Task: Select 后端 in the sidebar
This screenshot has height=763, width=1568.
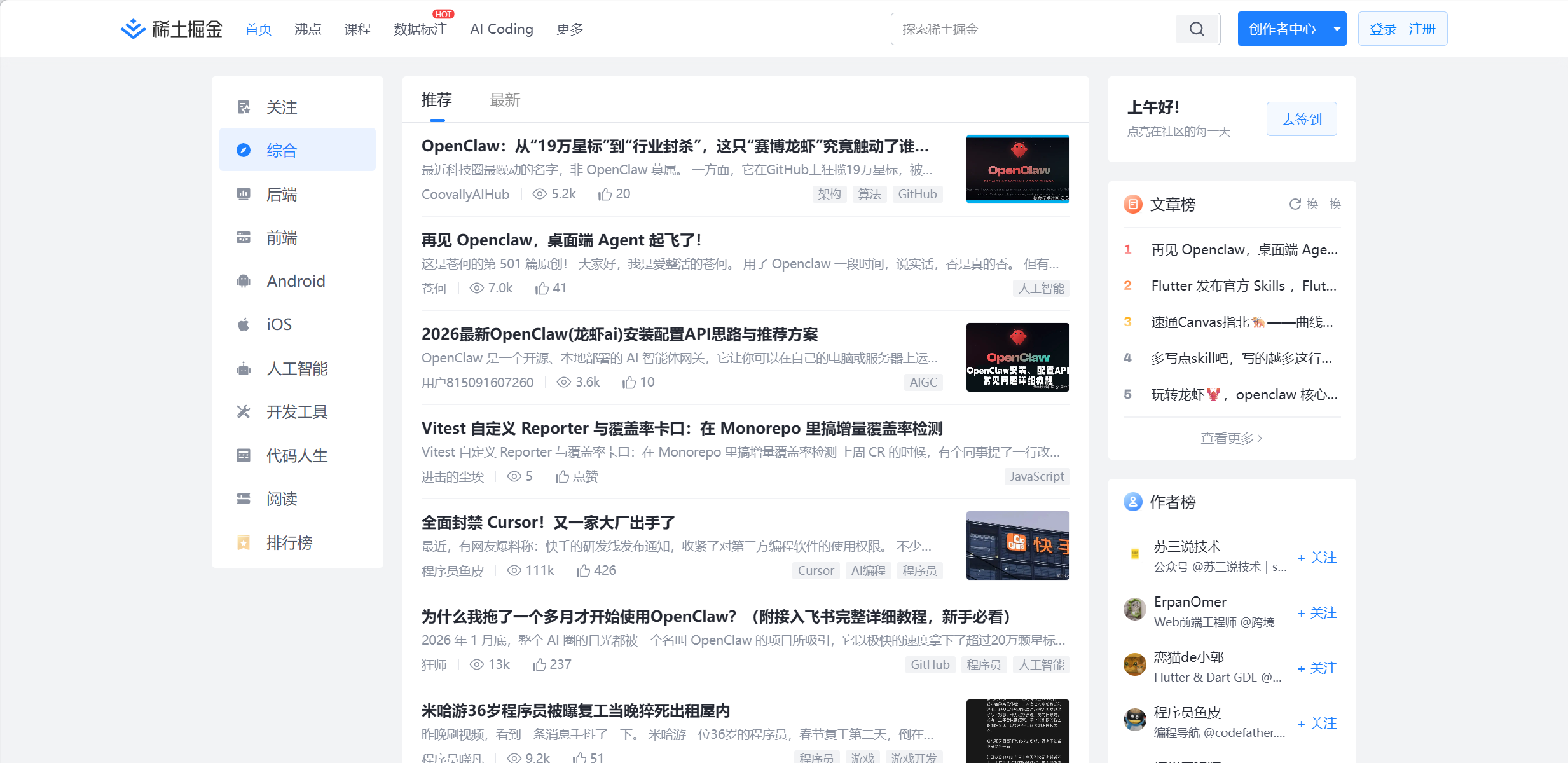Action: 282,195
